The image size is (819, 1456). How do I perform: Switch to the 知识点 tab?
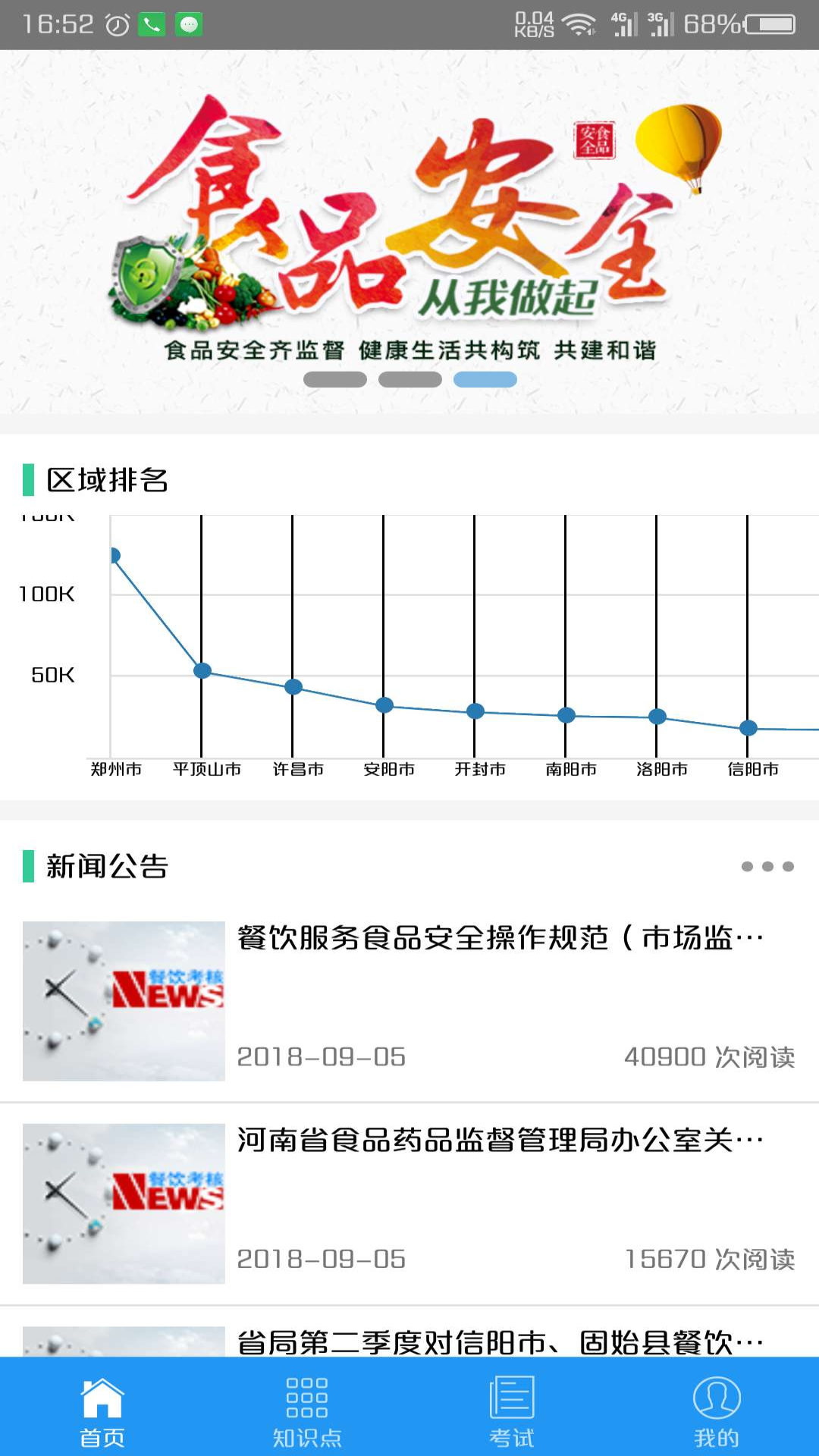click(x=307, y=1409)
